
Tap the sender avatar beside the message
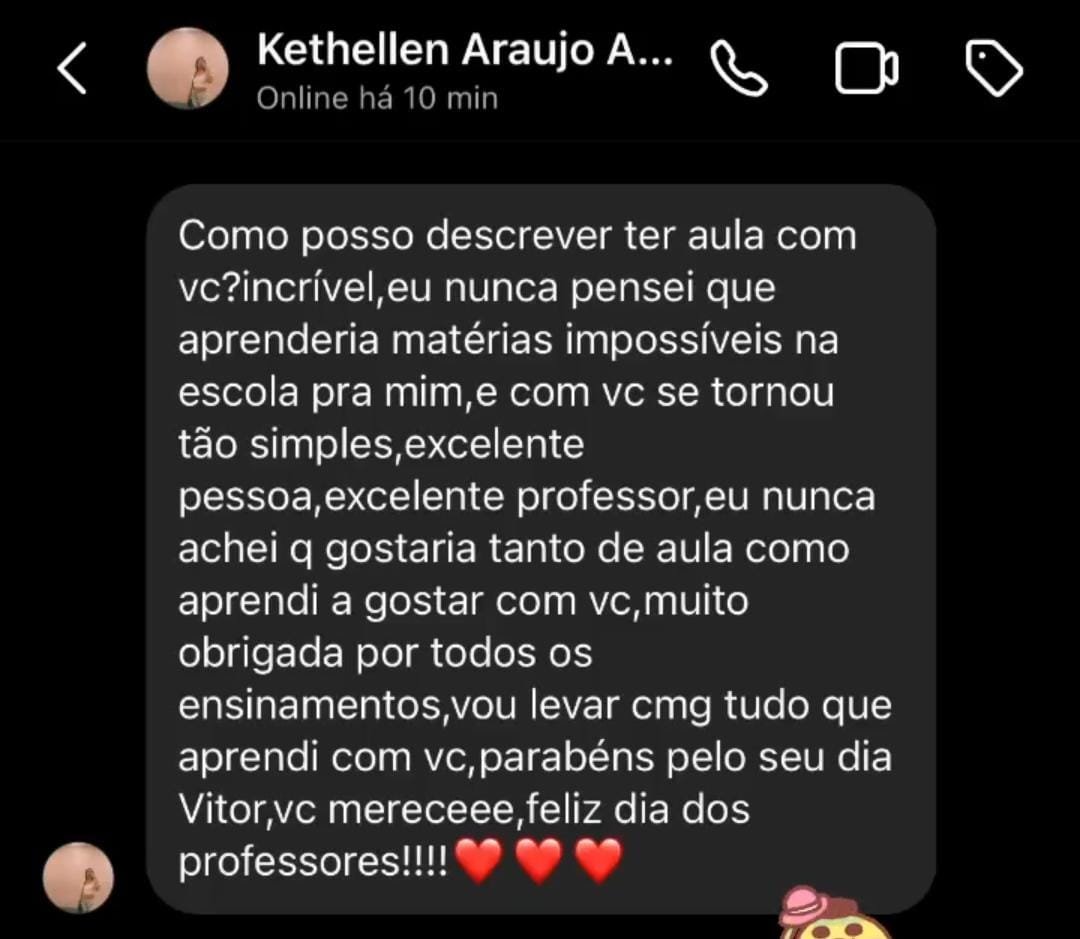click(x=78, y=877)
